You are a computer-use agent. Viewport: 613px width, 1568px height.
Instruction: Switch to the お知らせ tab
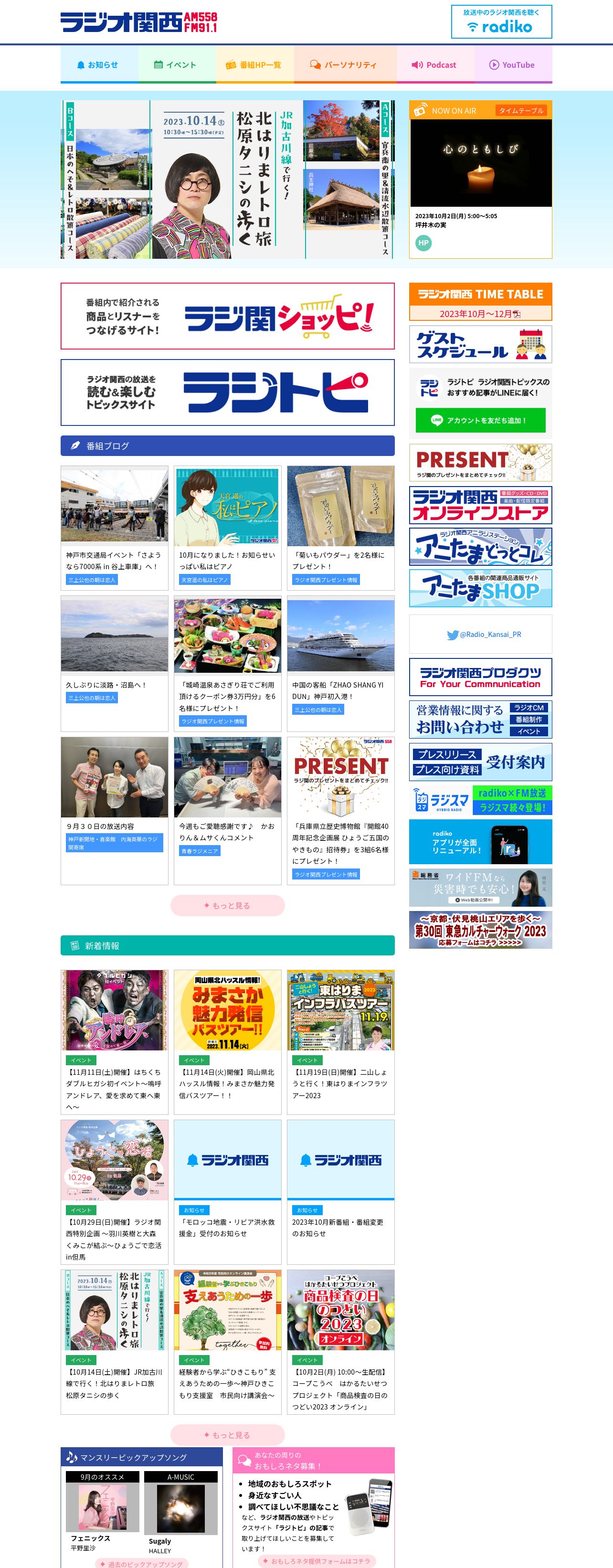pyautogui.click(x=99, y=64)
